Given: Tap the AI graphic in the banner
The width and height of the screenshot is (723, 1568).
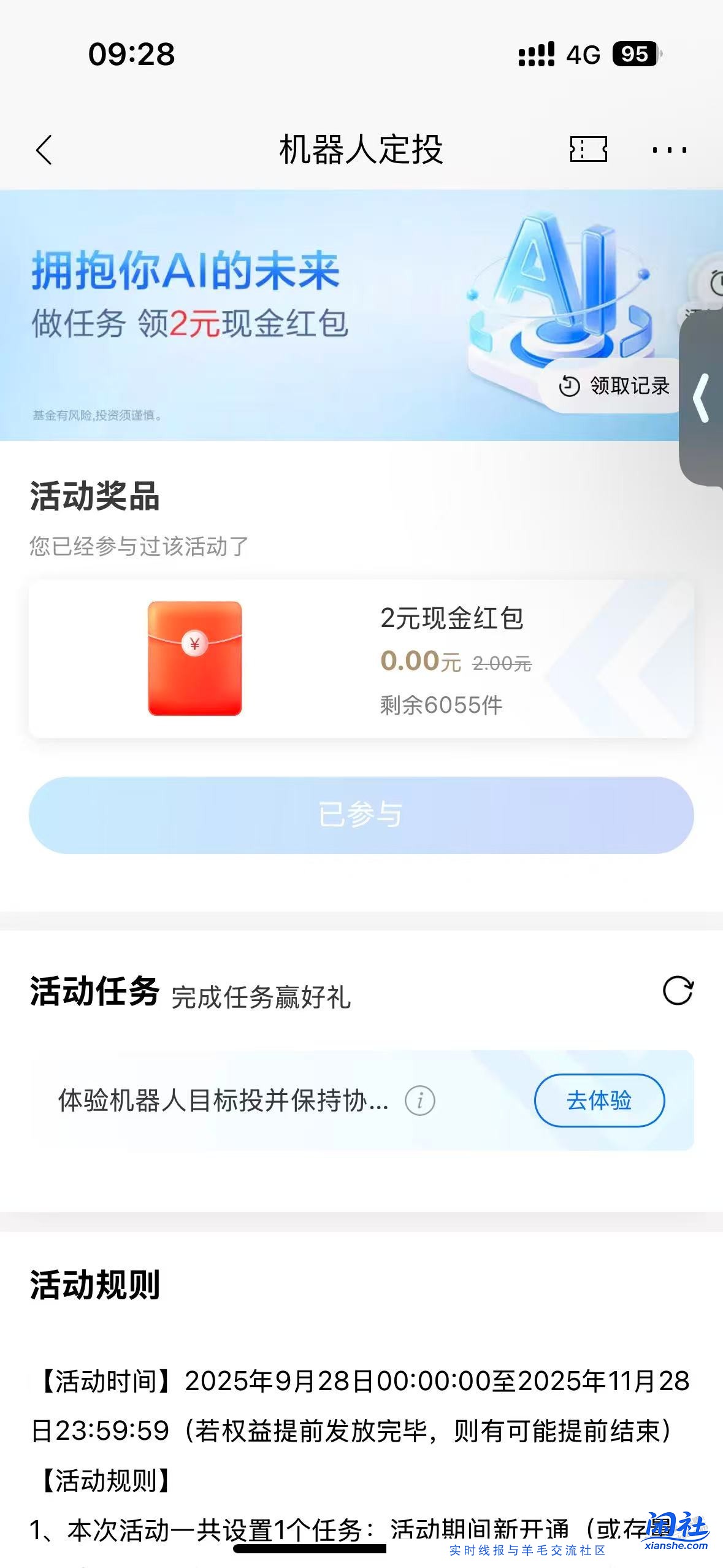Looking at the screenshot, I should [x=564, y=288].
